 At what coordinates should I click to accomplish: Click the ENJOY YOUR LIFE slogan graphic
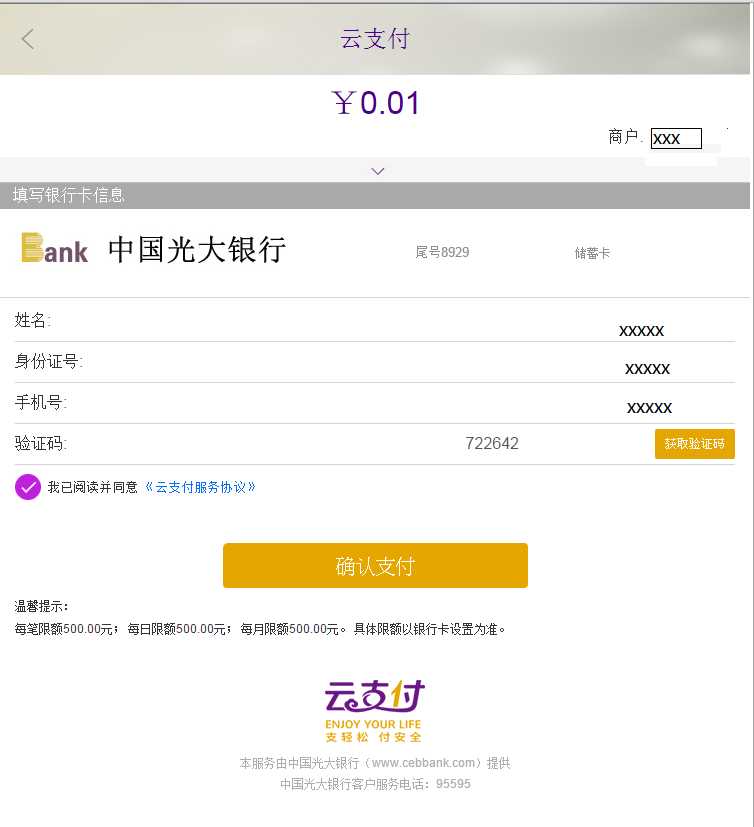[377, 723]
